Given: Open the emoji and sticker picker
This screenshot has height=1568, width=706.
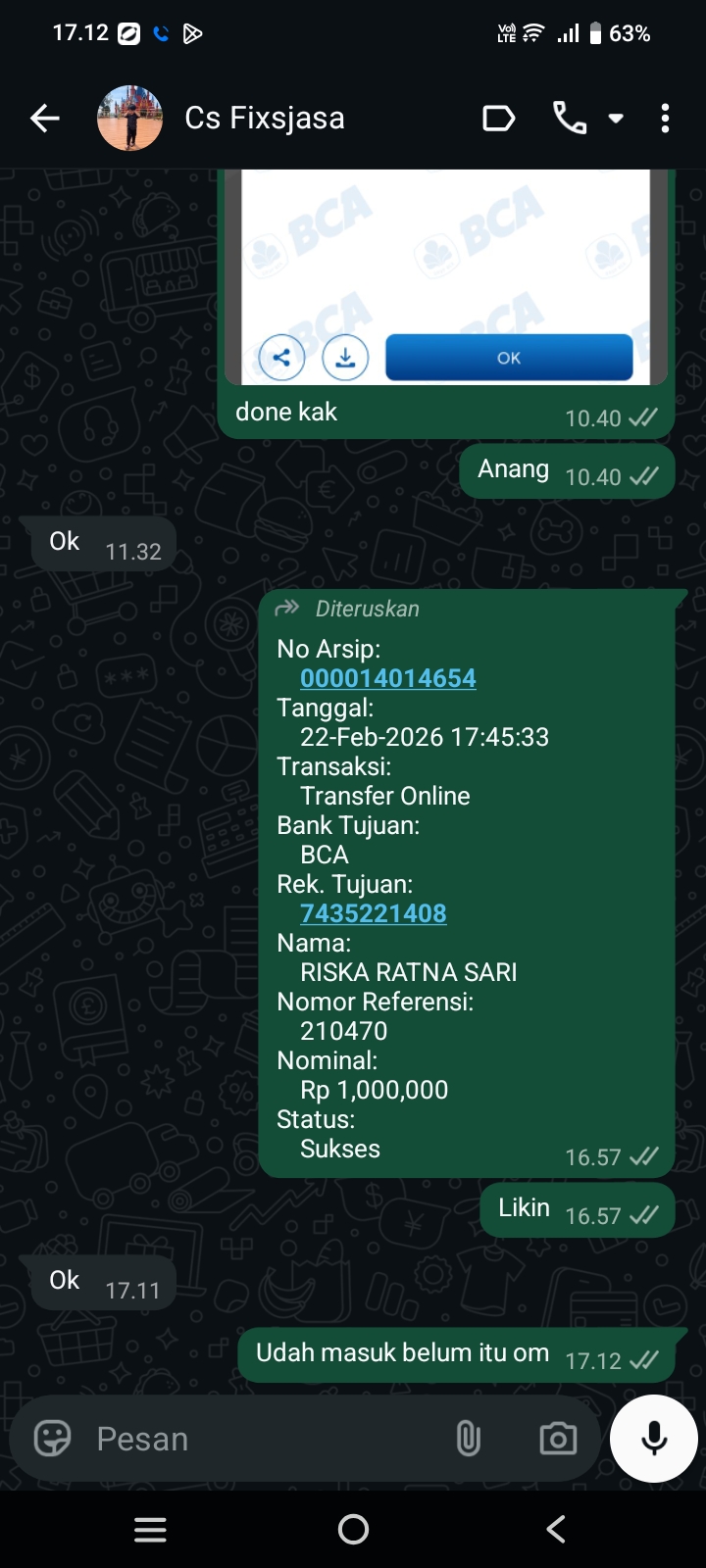Looking at the screenshot, I should [53, 1439].
